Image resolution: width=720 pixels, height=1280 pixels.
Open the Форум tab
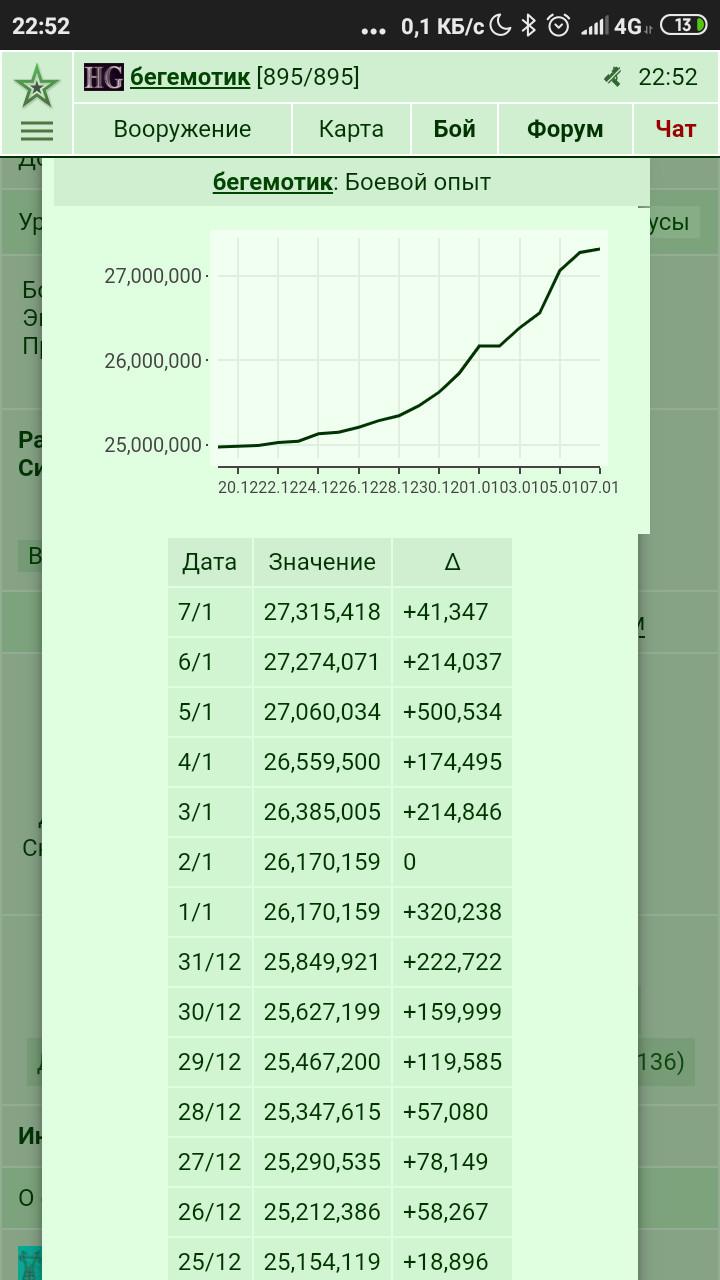pos(565,129)
